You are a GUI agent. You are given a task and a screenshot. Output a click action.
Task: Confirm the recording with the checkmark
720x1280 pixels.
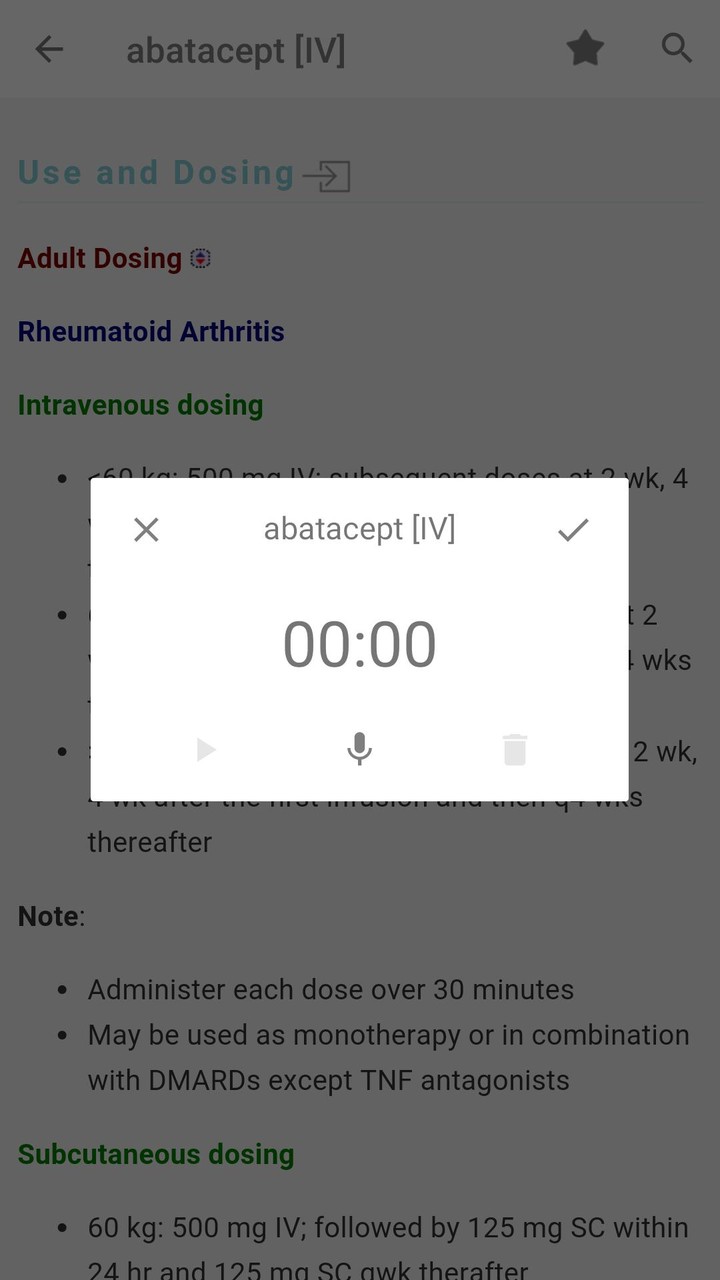click(x=573, y=530)
